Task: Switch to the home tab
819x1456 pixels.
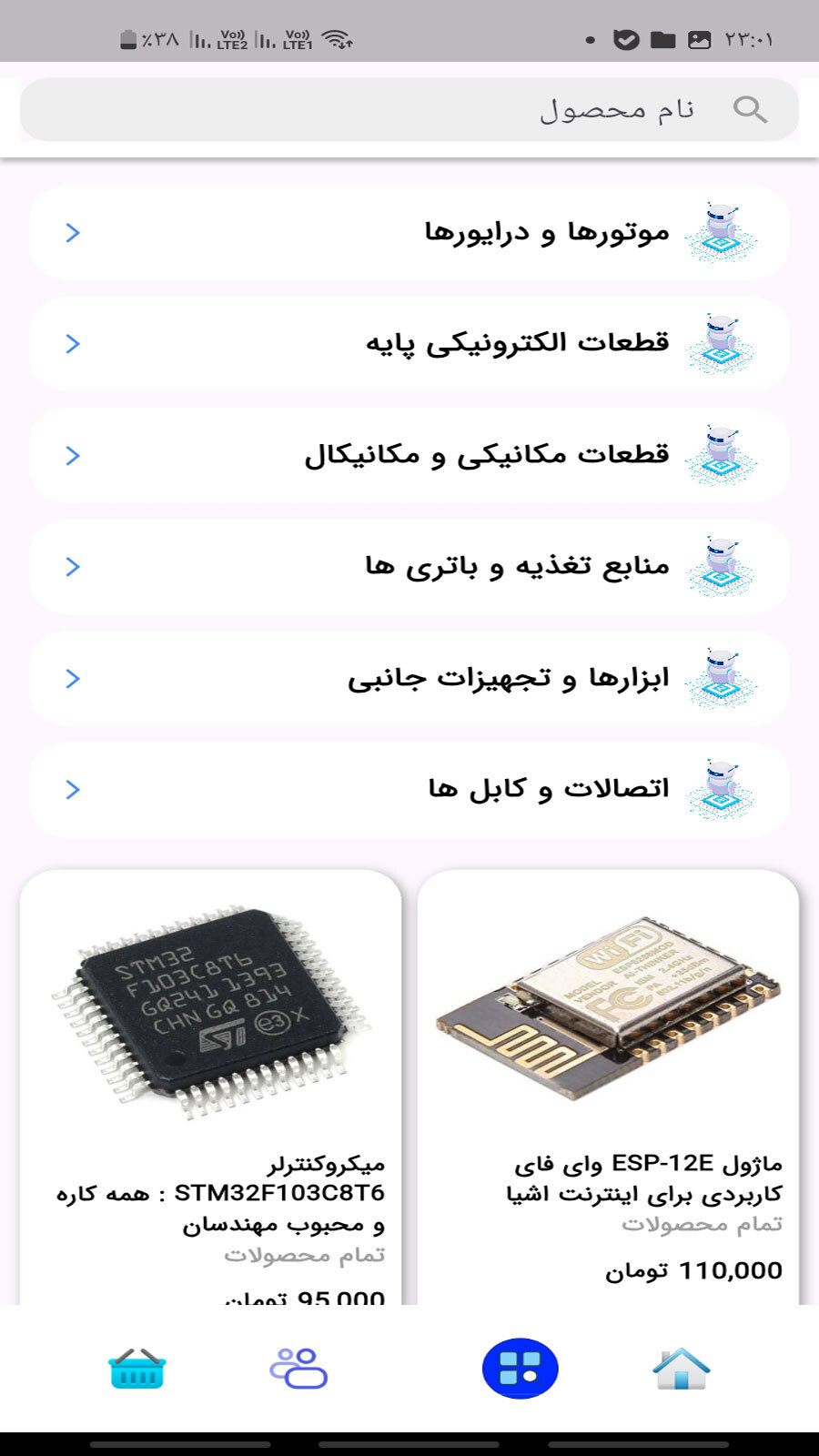Action: tap(681, 1369)
